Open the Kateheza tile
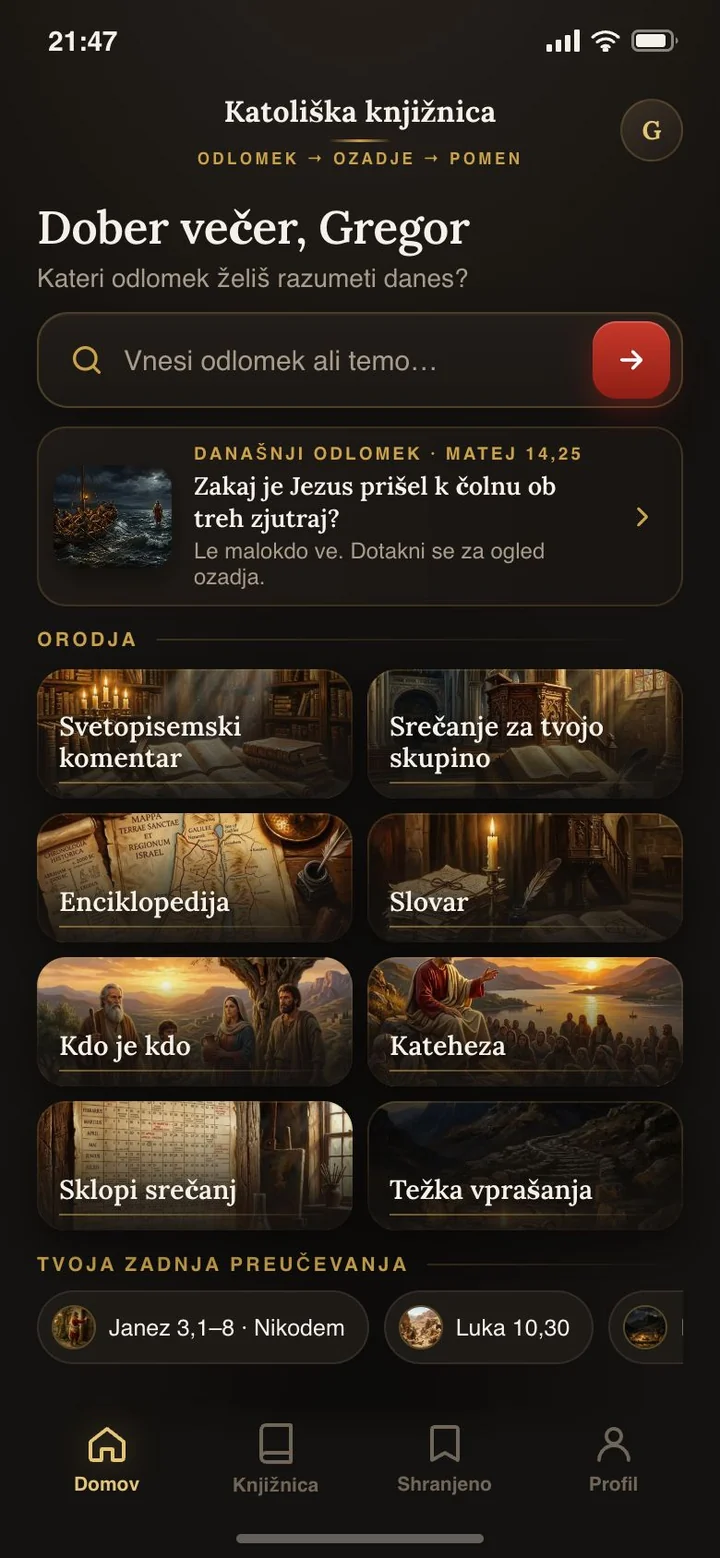The width and height of the screenshot is (720, 1558). tap(525, 1021)
